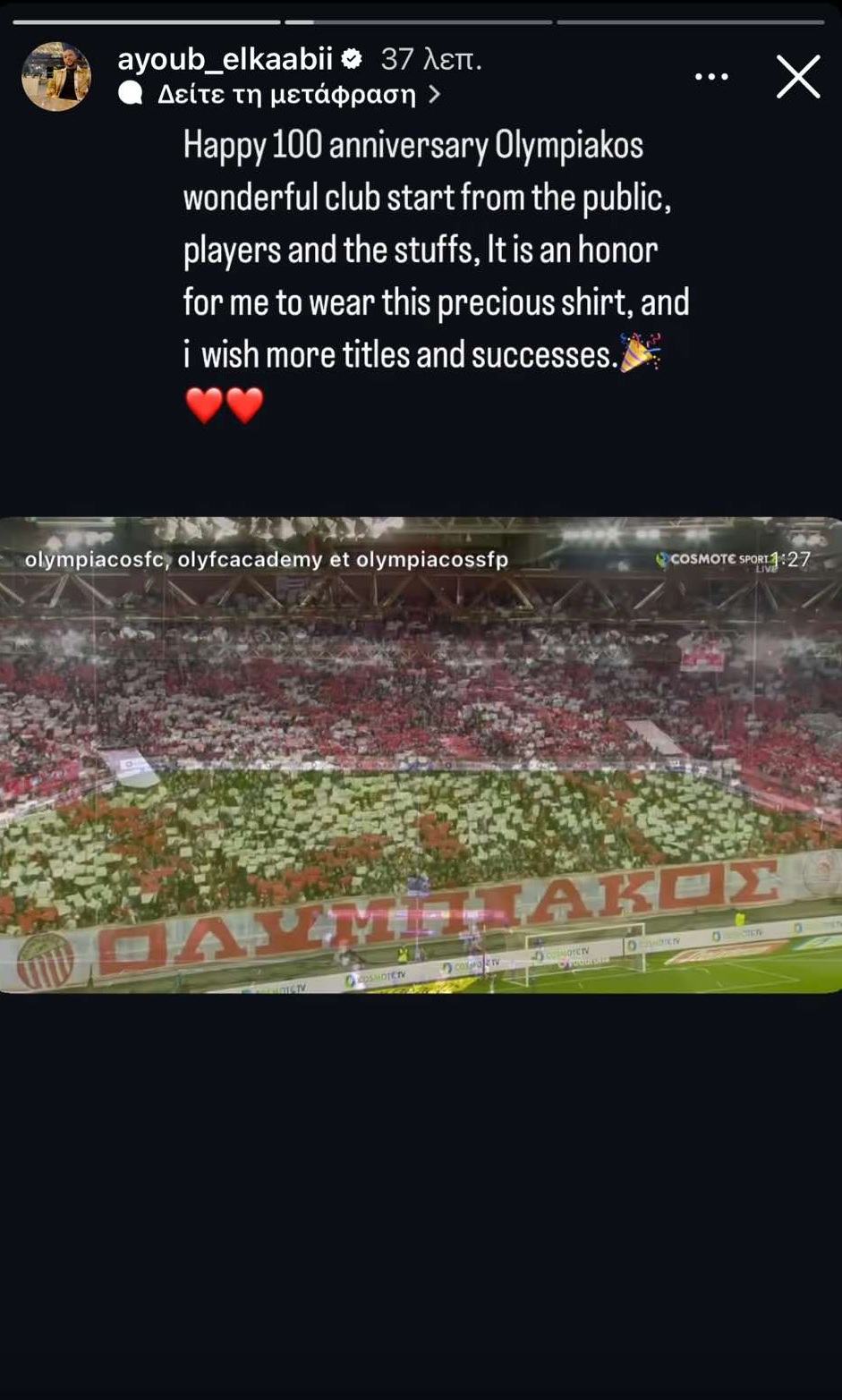The width and height of the screenshot is (842, 1400).
Task: Tap "Δείτε τη μετάφραση" to see the translation
Action: click(286, 94)
